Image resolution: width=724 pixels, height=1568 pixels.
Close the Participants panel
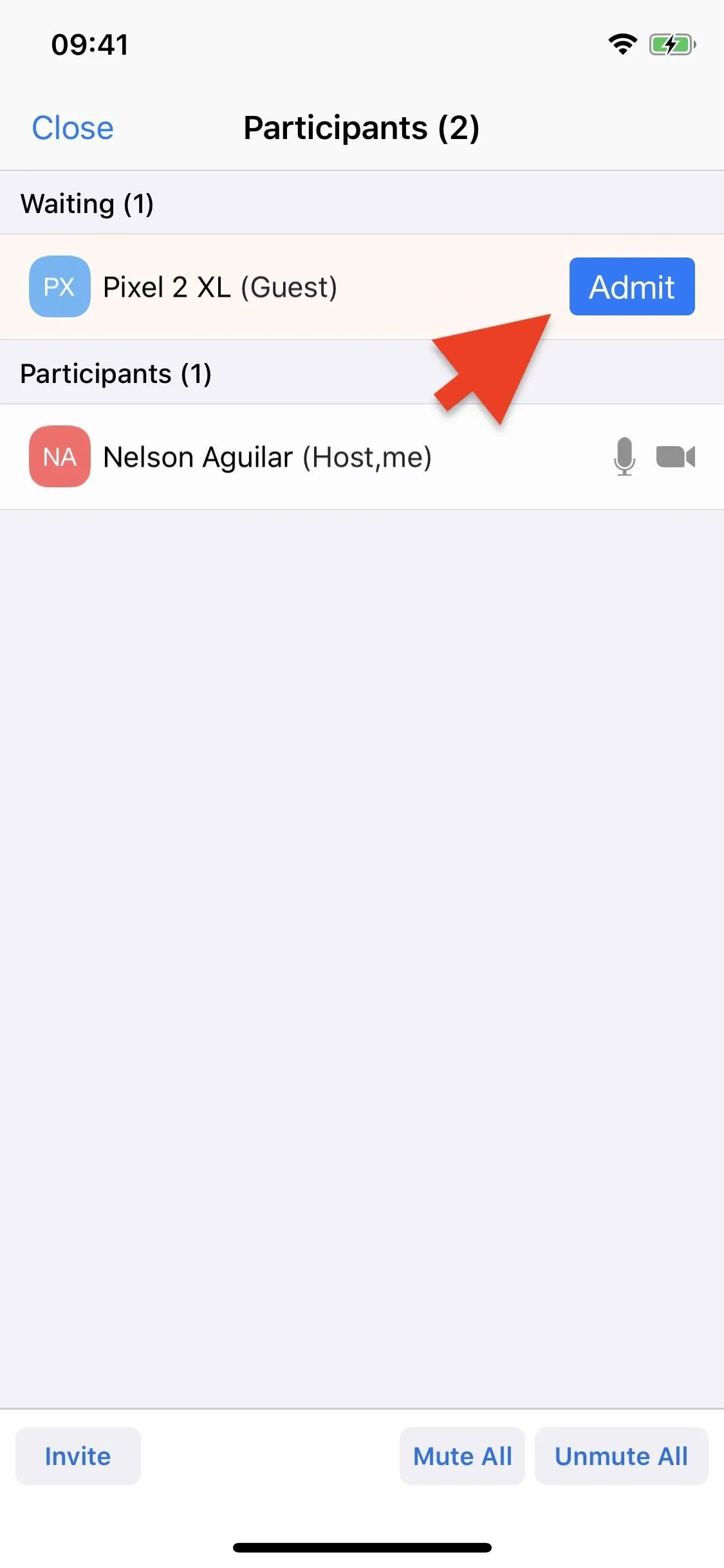(73, 128)
